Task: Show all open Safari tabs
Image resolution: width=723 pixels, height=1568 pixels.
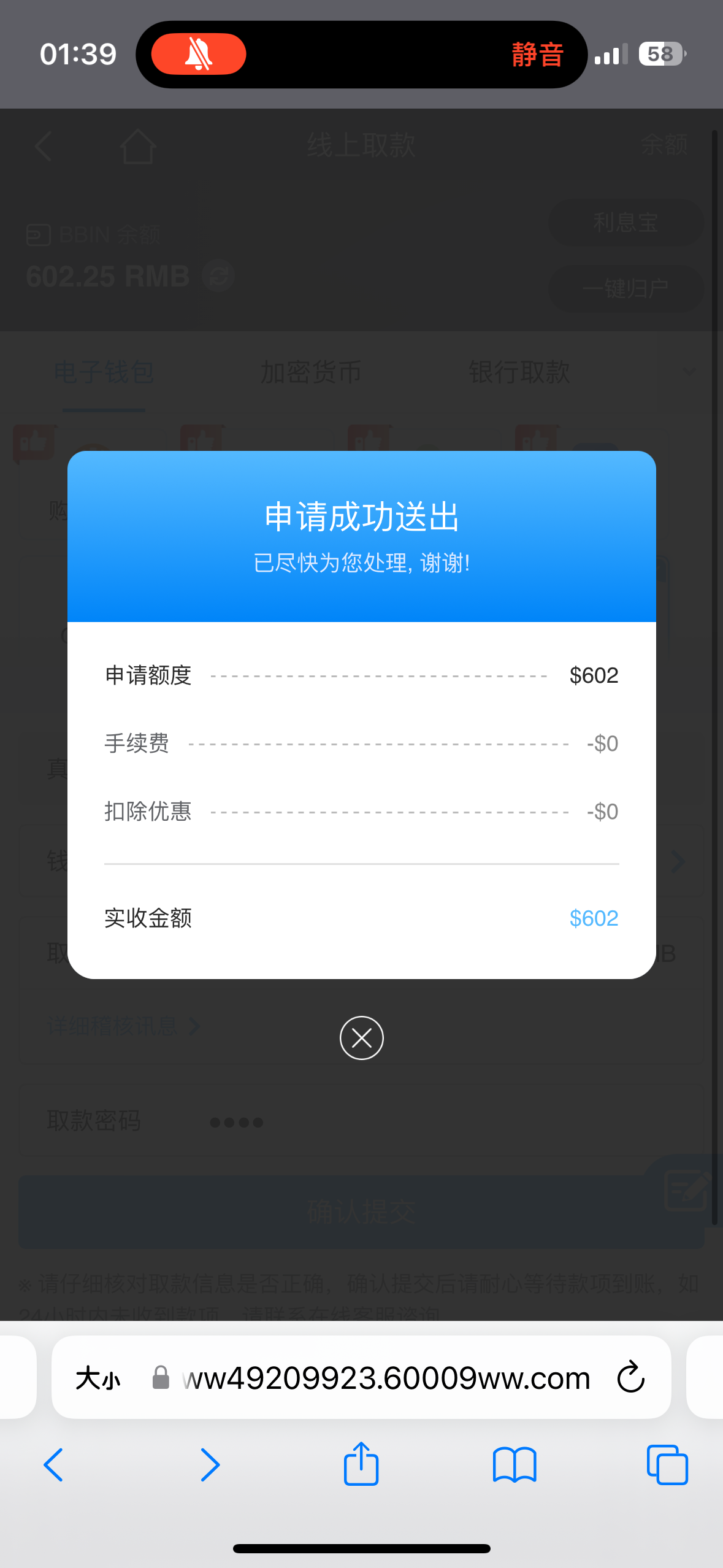Action: point(667,1465)
